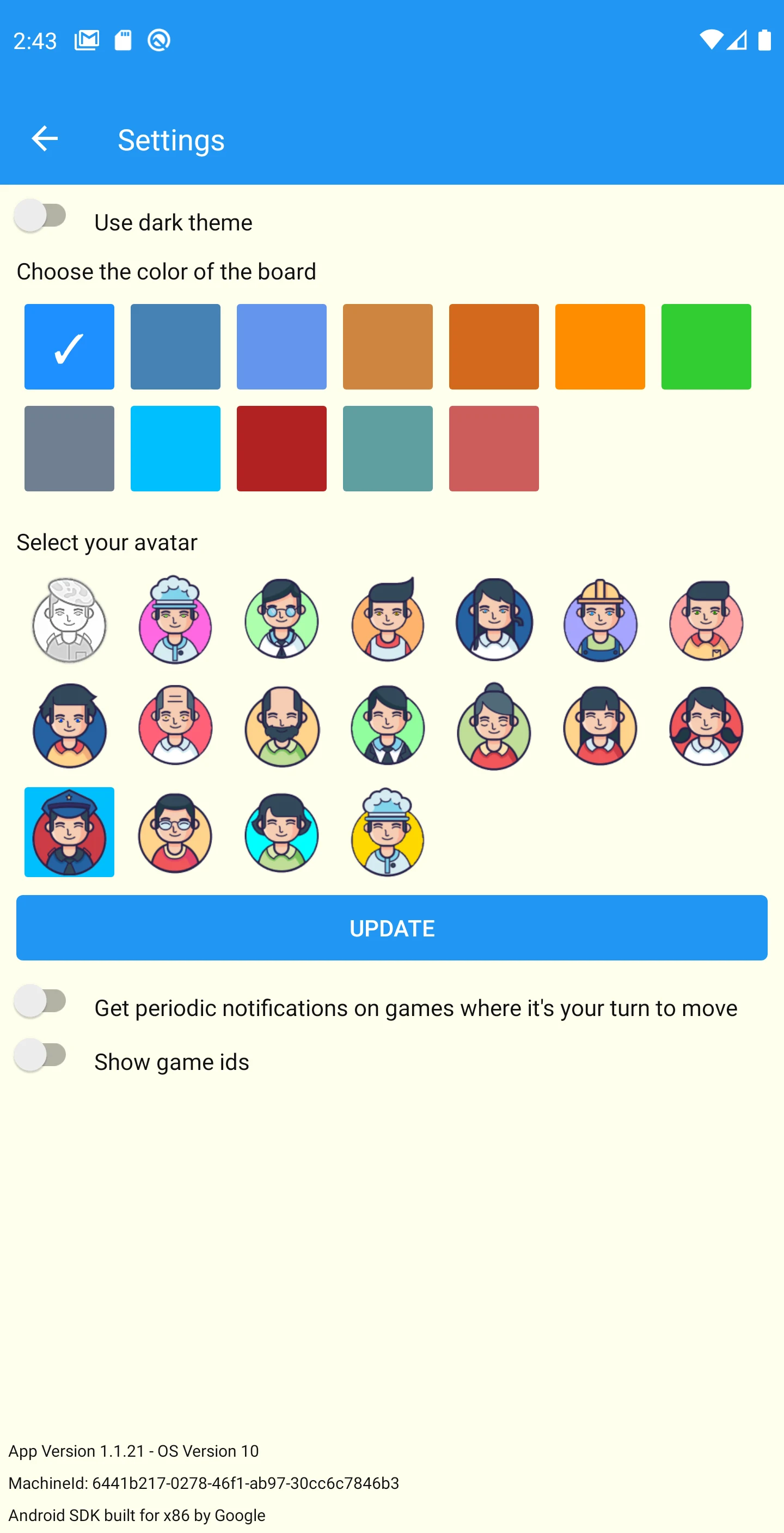Select the chef avatar with pink background
The image size is (784, 1533).
point(175,620)
